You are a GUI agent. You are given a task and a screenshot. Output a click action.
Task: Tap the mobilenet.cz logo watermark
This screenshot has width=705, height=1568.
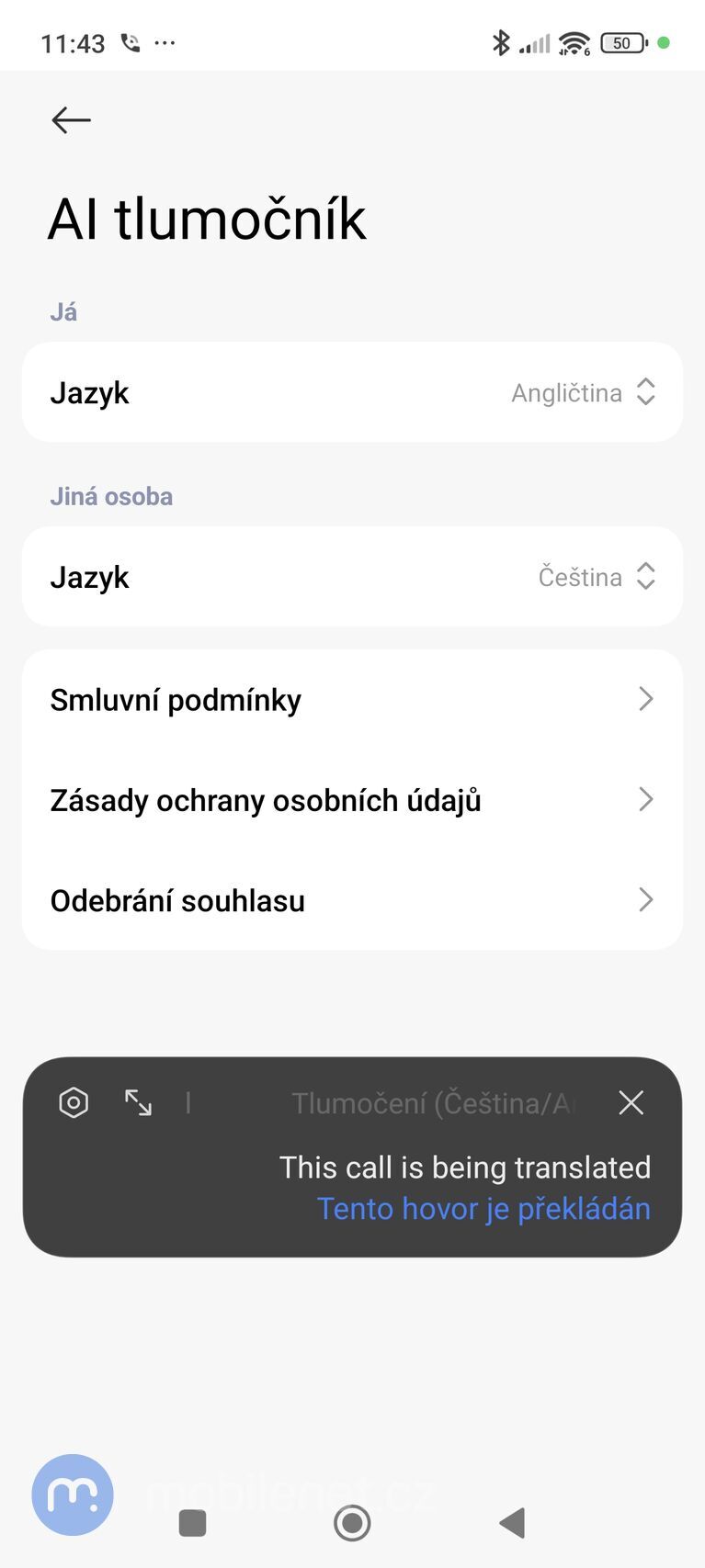tap(72, 1494)
